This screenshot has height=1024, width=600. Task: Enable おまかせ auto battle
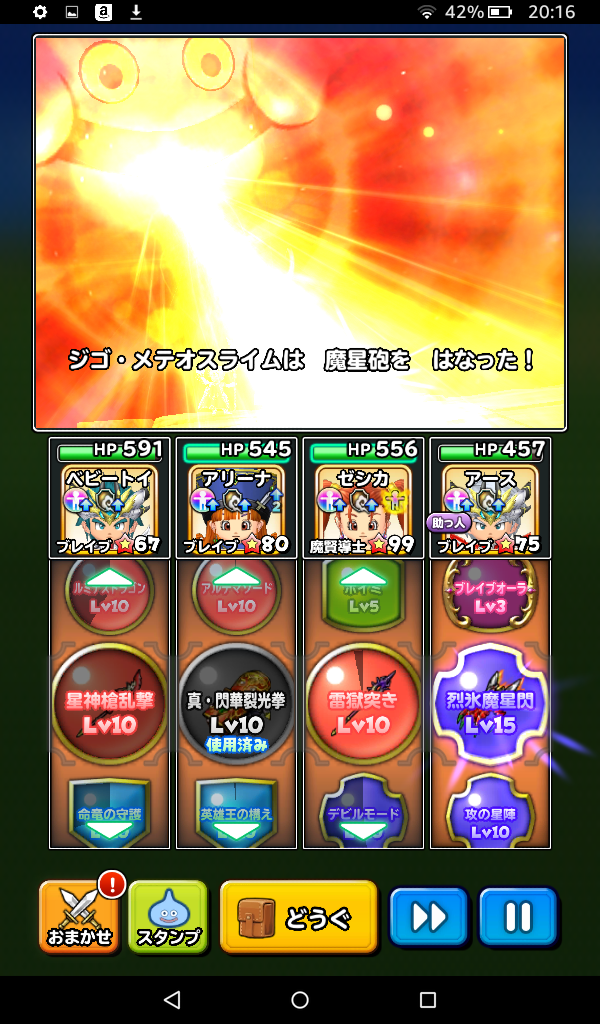pos(78,917)
